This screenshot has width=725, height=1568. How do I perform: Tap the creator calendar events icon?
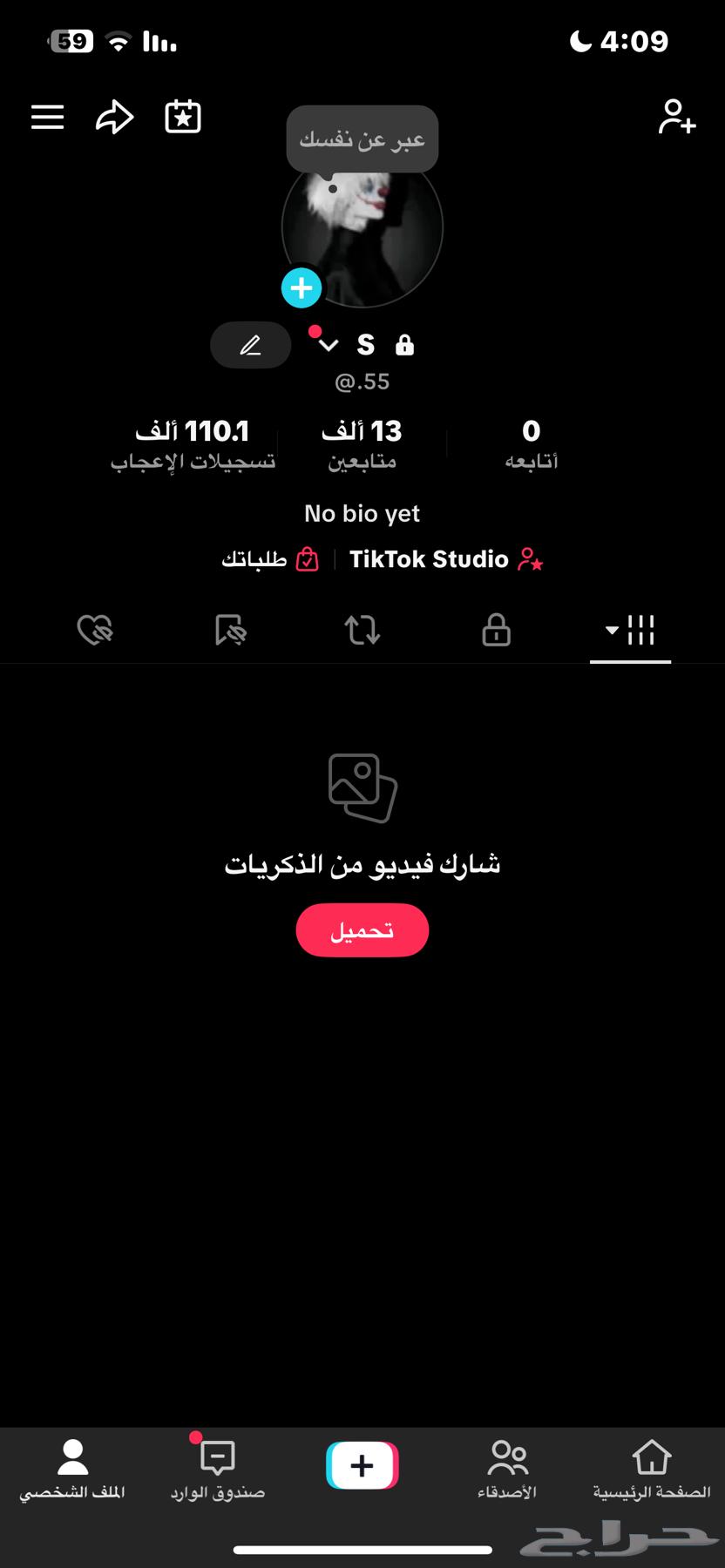click(x=182, y=116)
